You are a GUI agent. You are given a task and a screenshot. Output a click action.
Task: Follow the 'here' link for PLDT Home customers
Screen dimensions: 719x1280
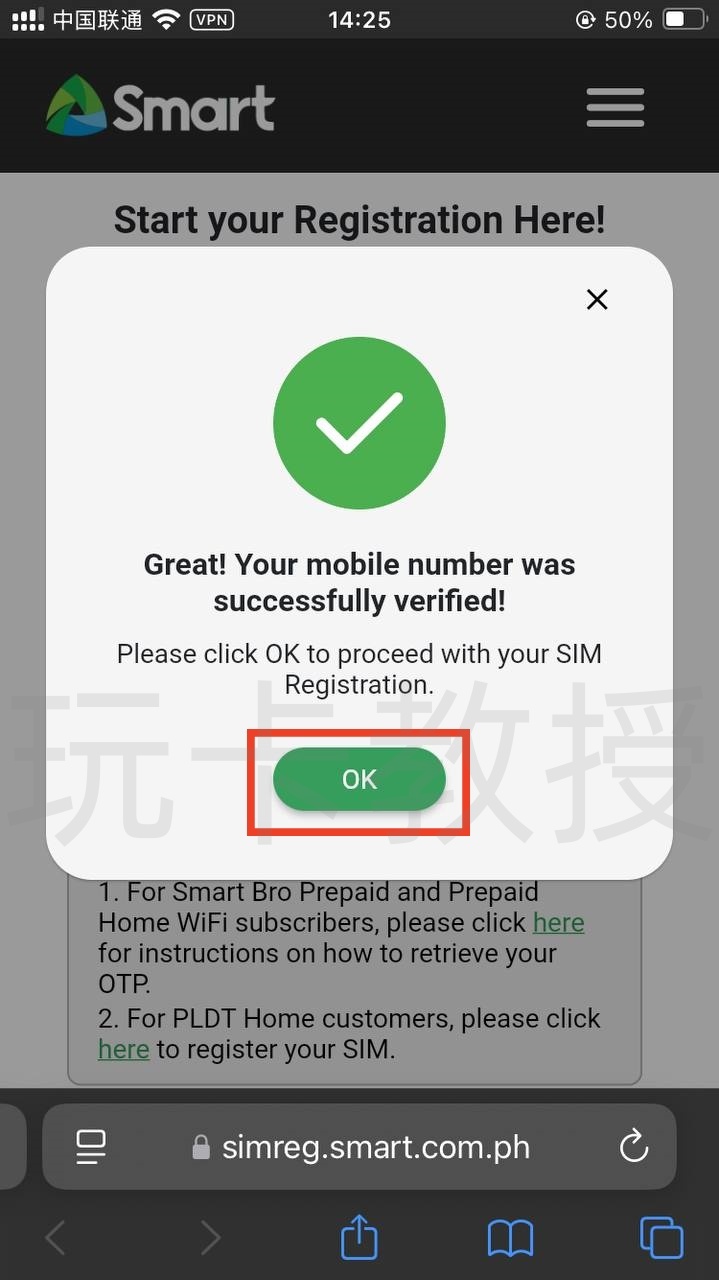[x=123, y=1049]
